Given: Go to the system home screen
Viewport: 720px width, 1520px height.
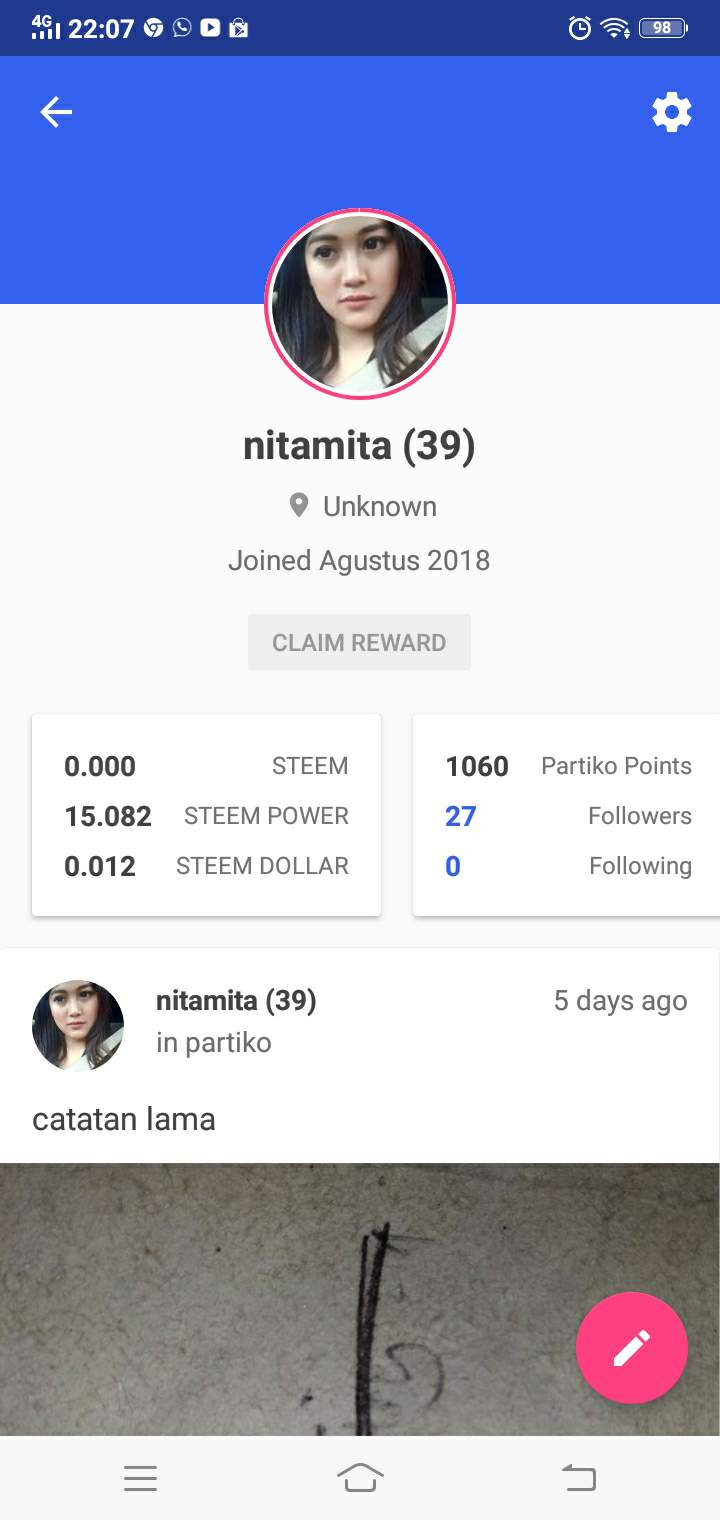Looking at the screenshot, I should click(x=360, y=1477).
